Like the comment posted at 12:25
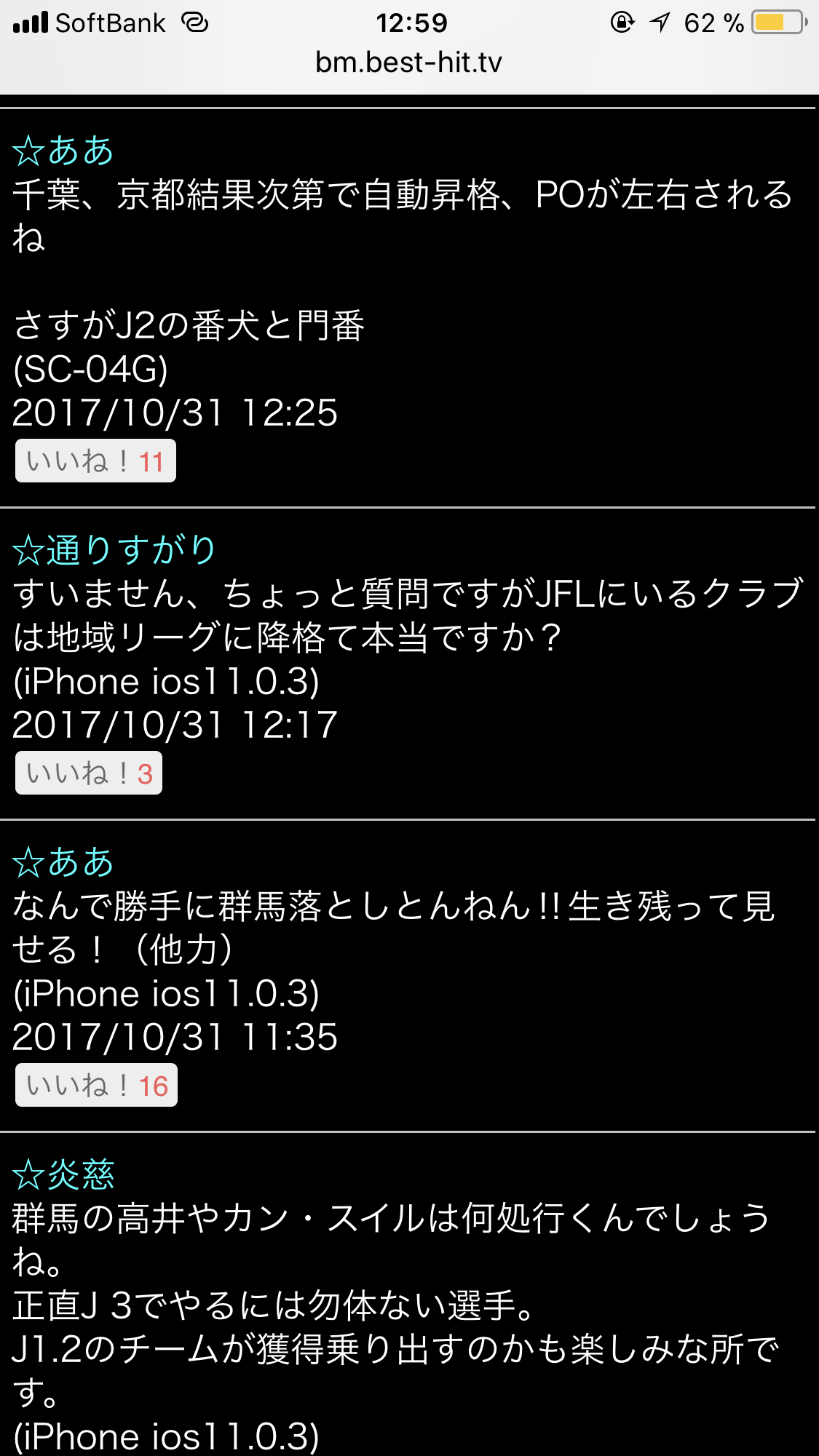819x1456 pixels. (95, 461)
